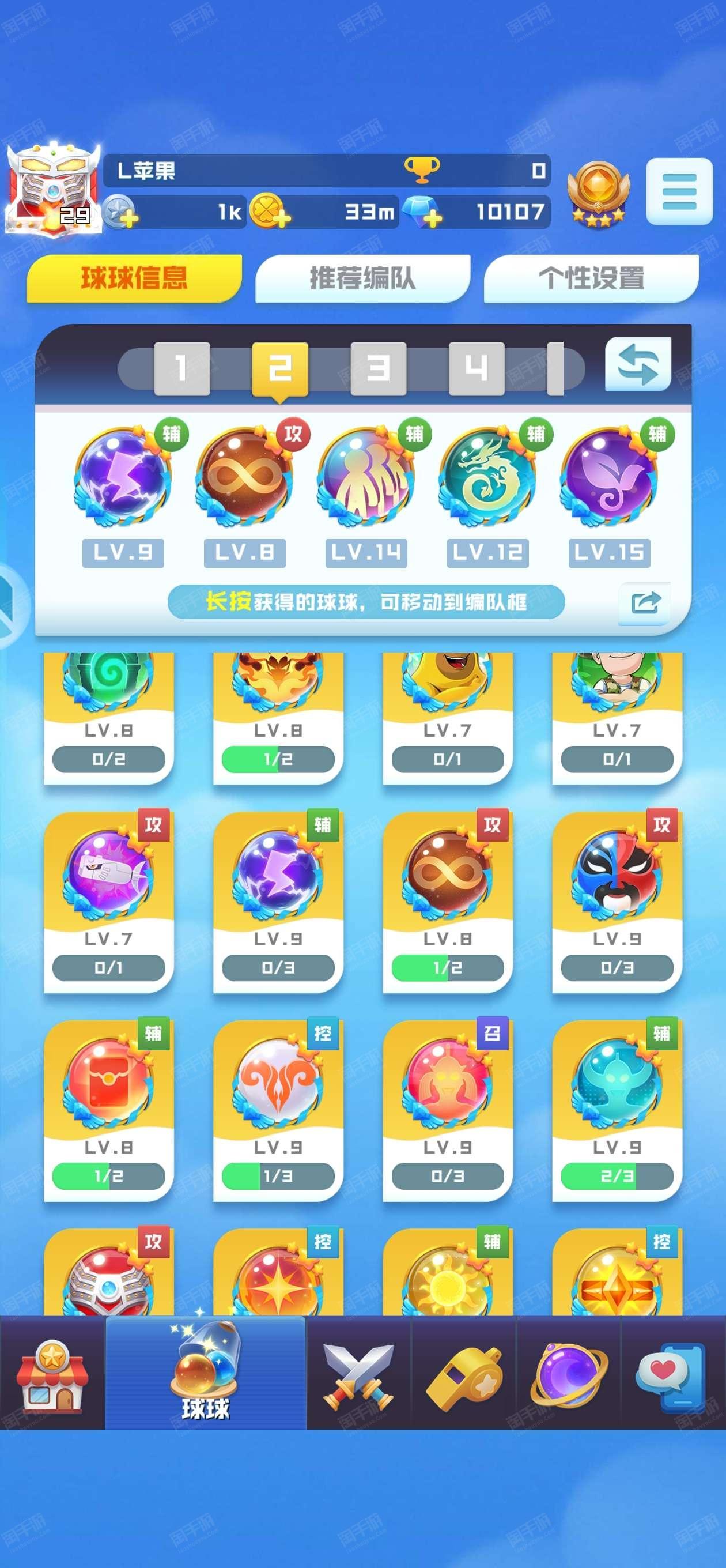Open the hamburger menu button
The image size is (726, 1568).
click(679, 191)
